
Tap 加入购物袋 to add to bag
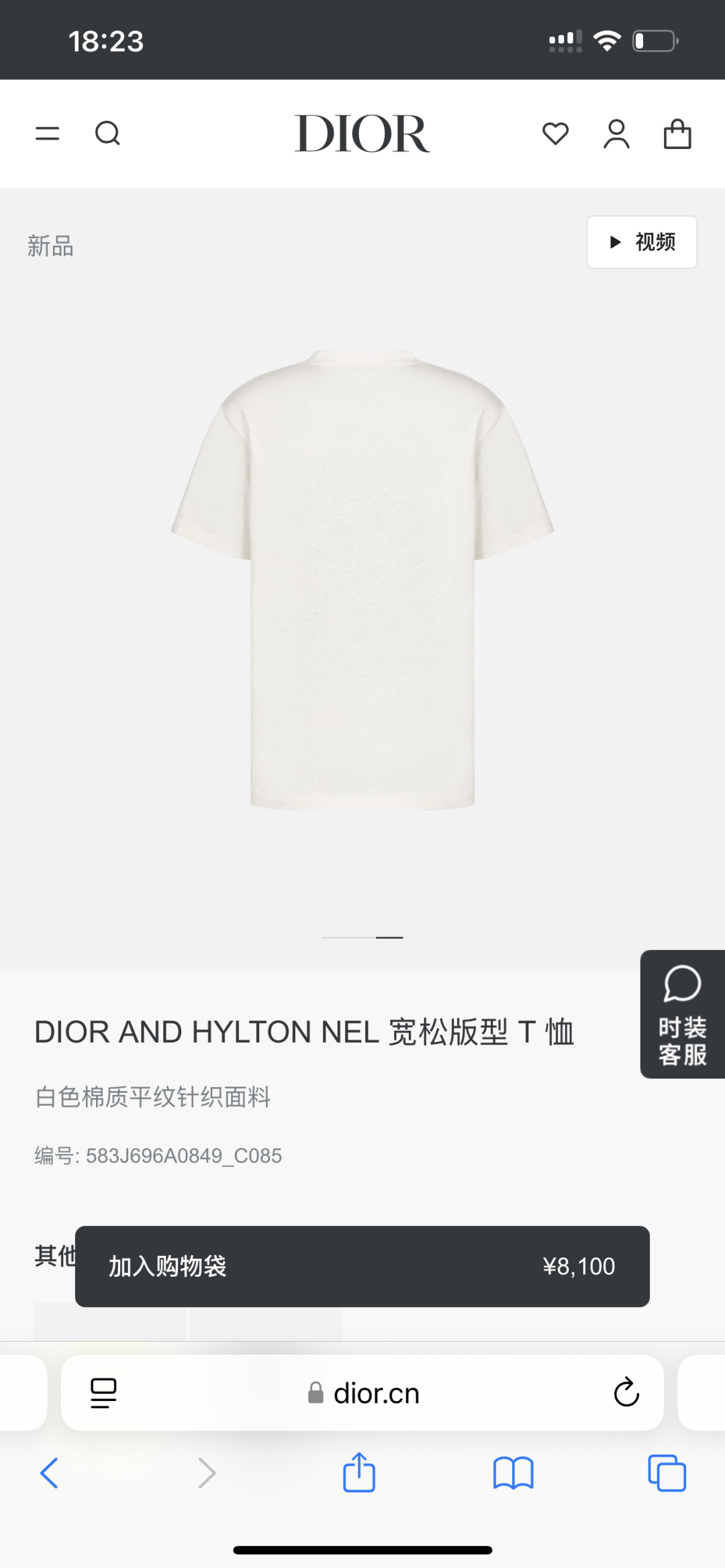click(362, 1266)
